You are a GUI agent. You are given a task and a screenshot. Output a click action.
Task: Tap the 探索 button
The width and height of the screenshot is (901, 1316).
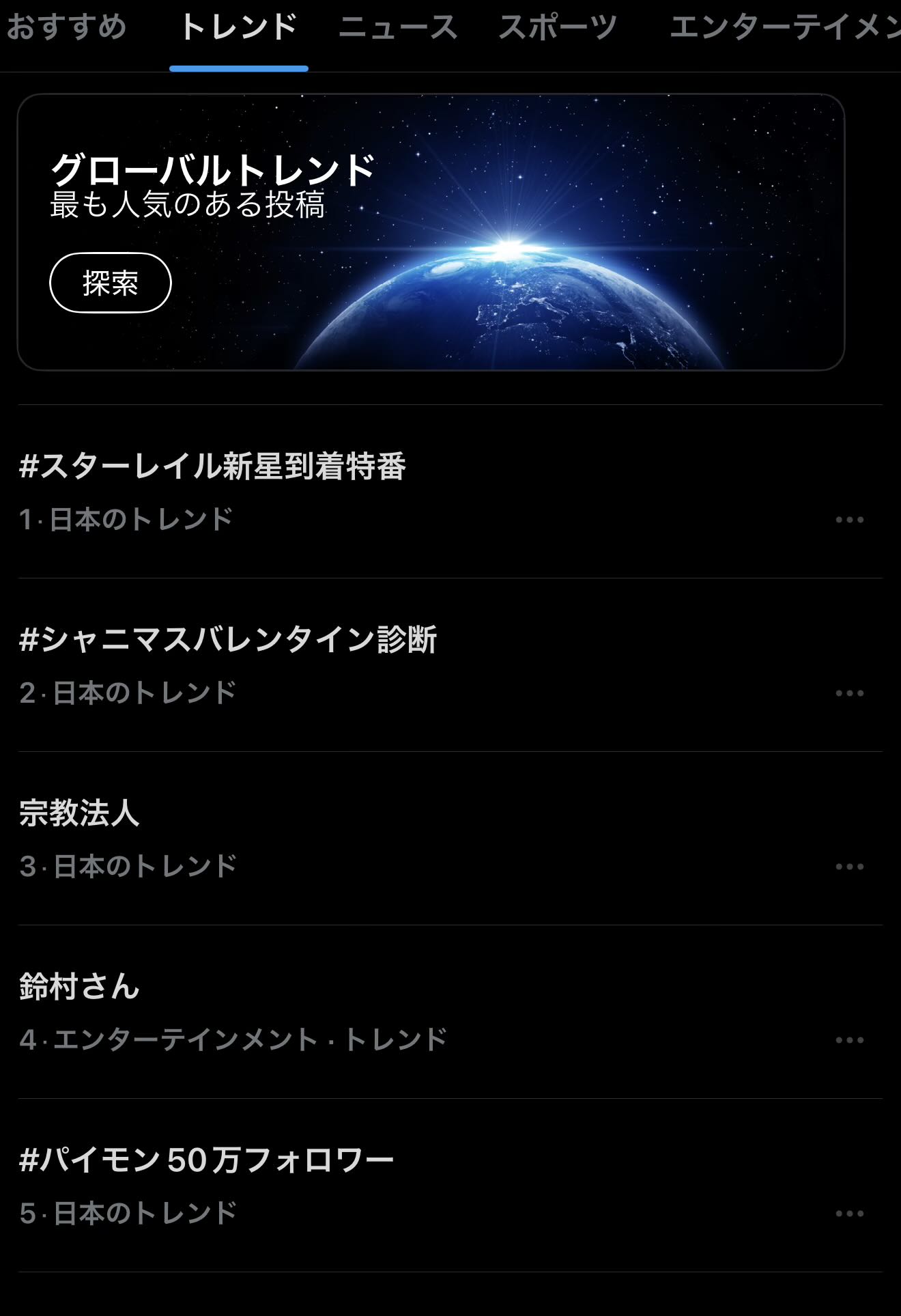click(x=111, y=283)
